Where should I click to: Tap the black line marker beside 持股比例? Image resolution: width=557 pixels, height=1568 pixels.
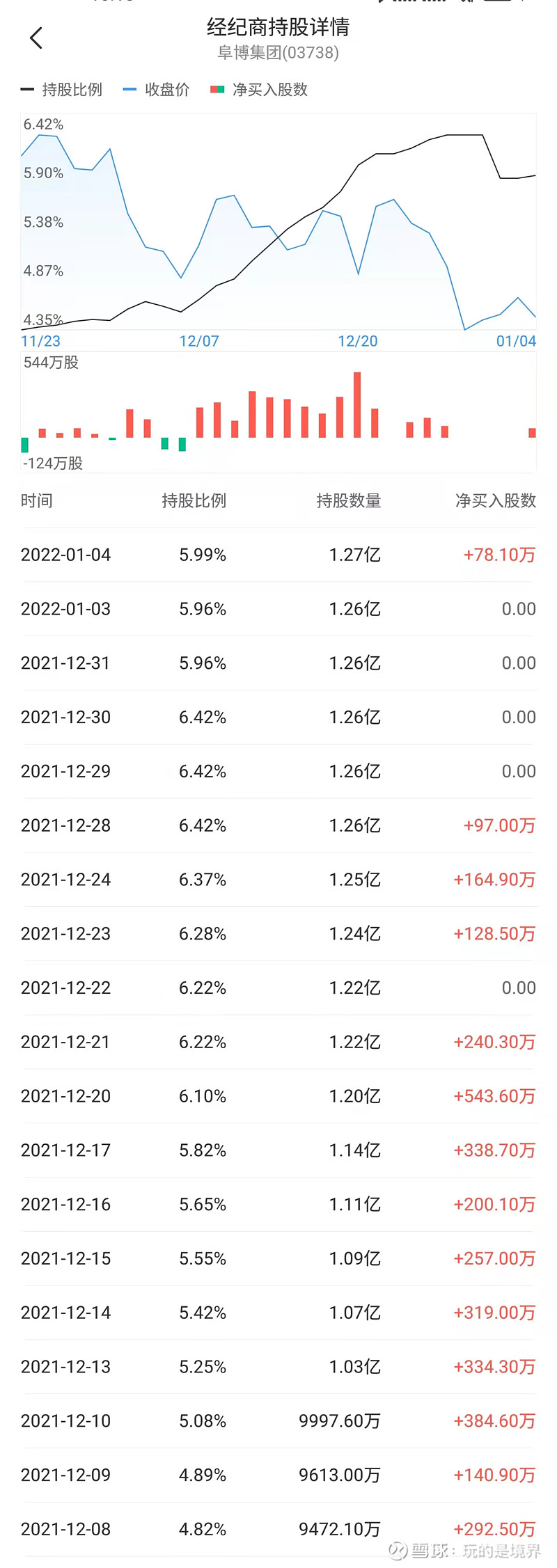tap(26, 90)
